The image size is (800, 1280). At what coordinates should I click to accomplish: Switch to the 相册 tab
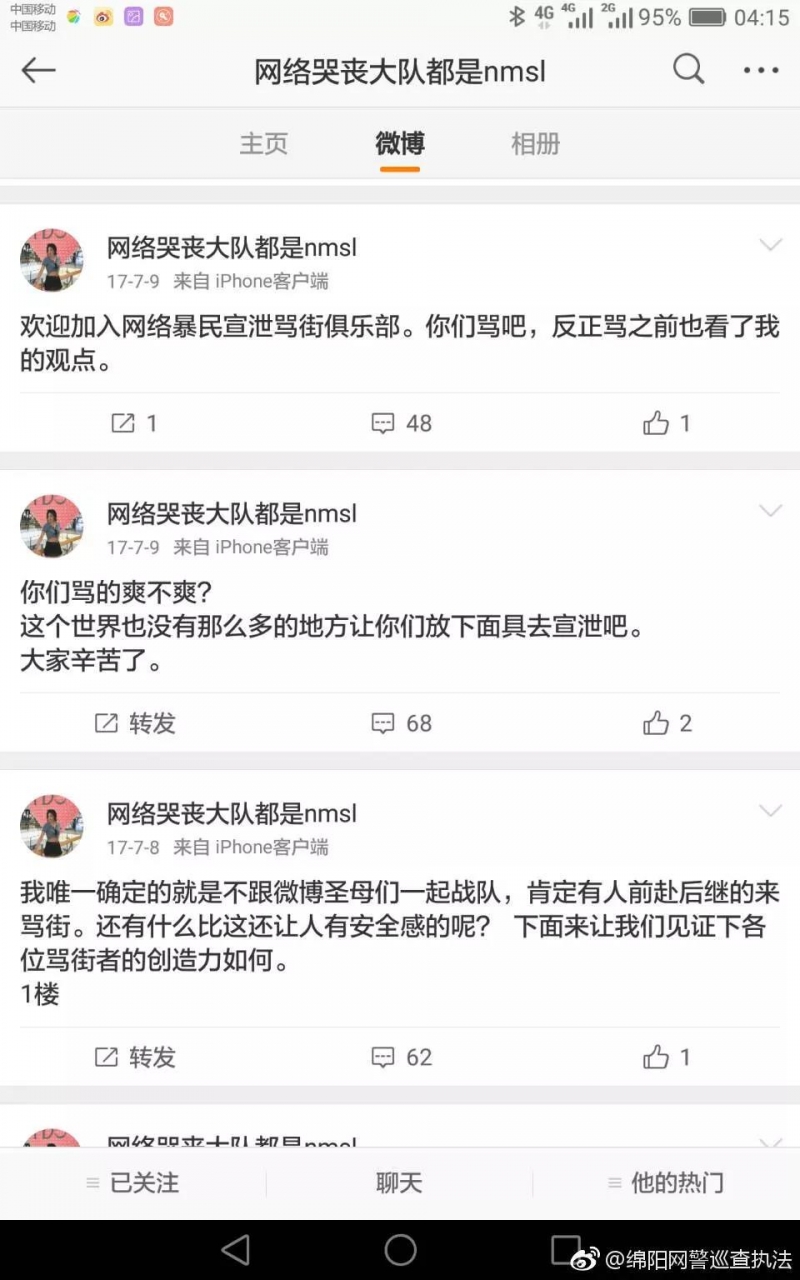point(535,143)
